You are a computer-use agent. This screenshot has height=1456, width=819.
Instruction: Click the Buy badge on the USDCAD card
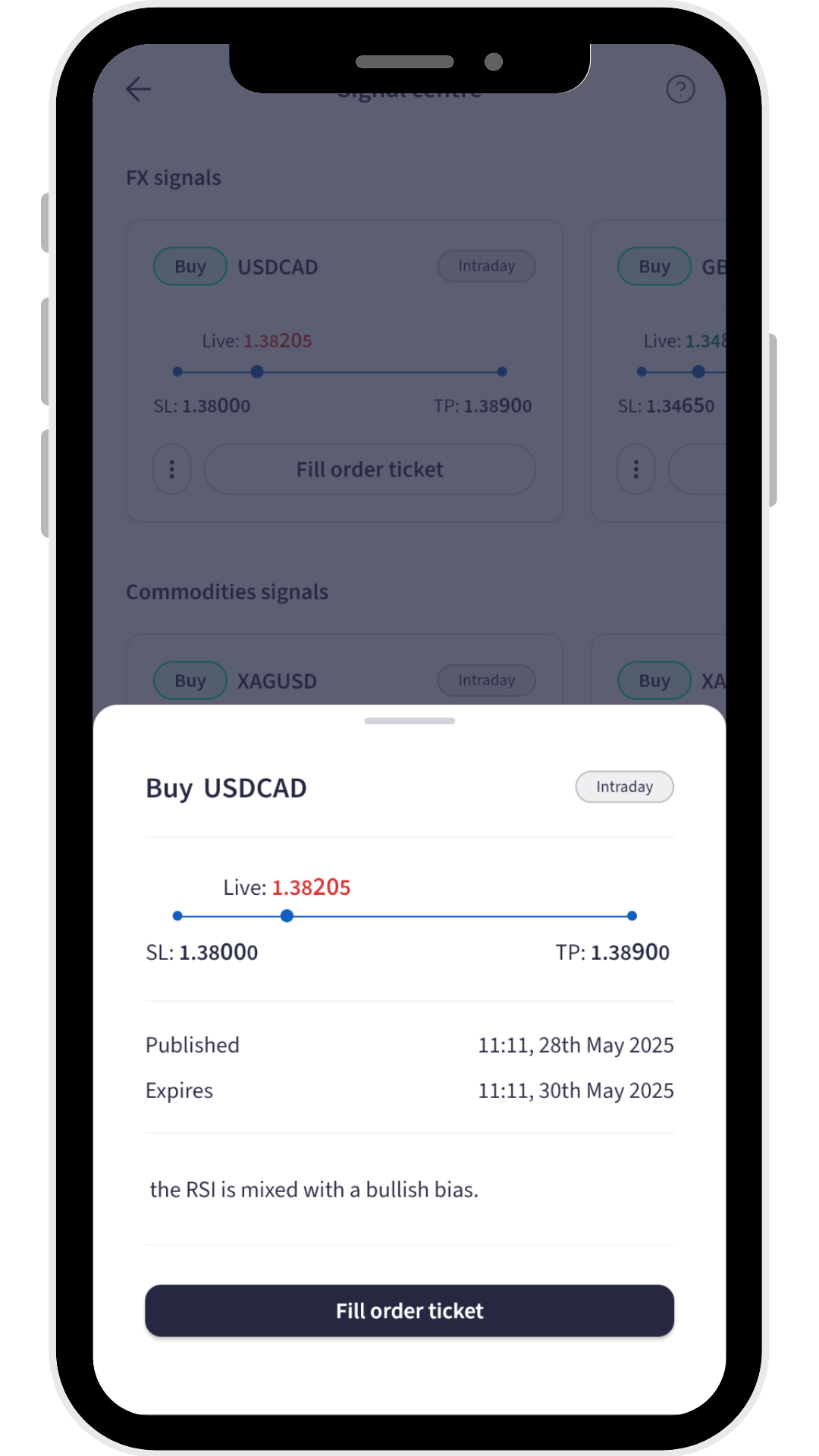189,266
